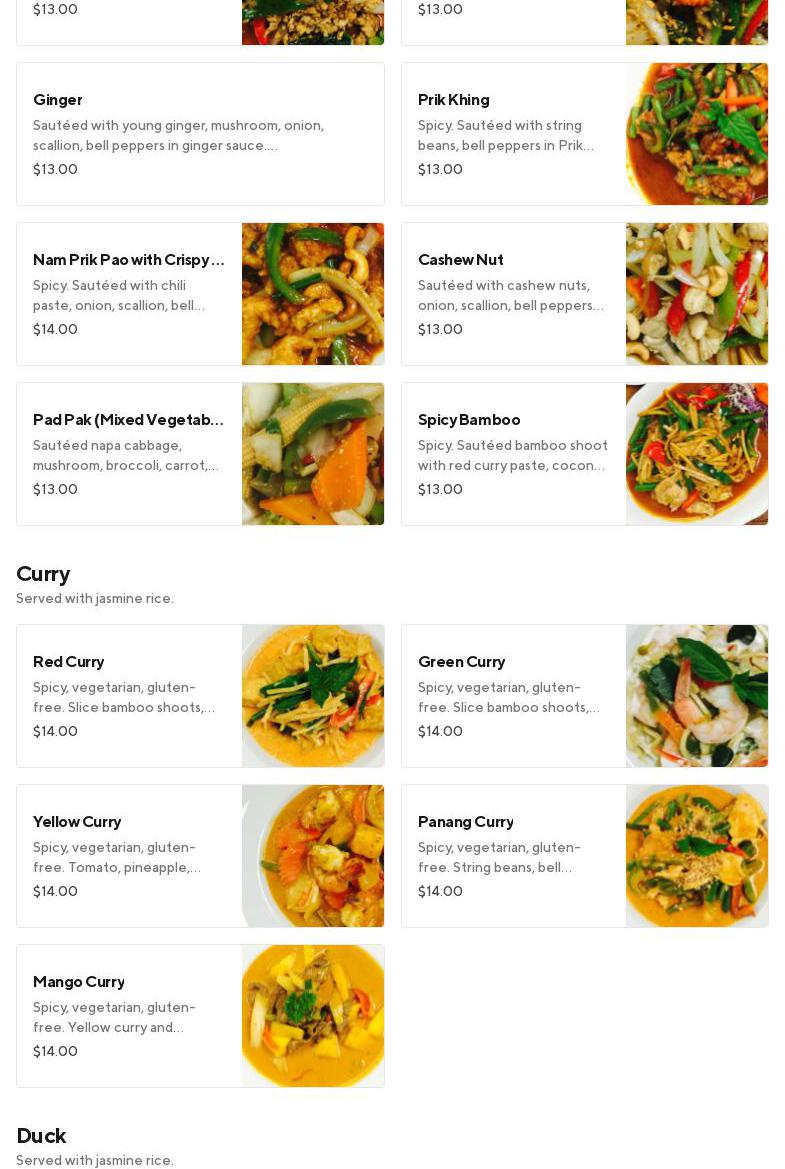
Task: Open Nam Prik Pao with Crispy item
Action: click(x=200, y=294)
